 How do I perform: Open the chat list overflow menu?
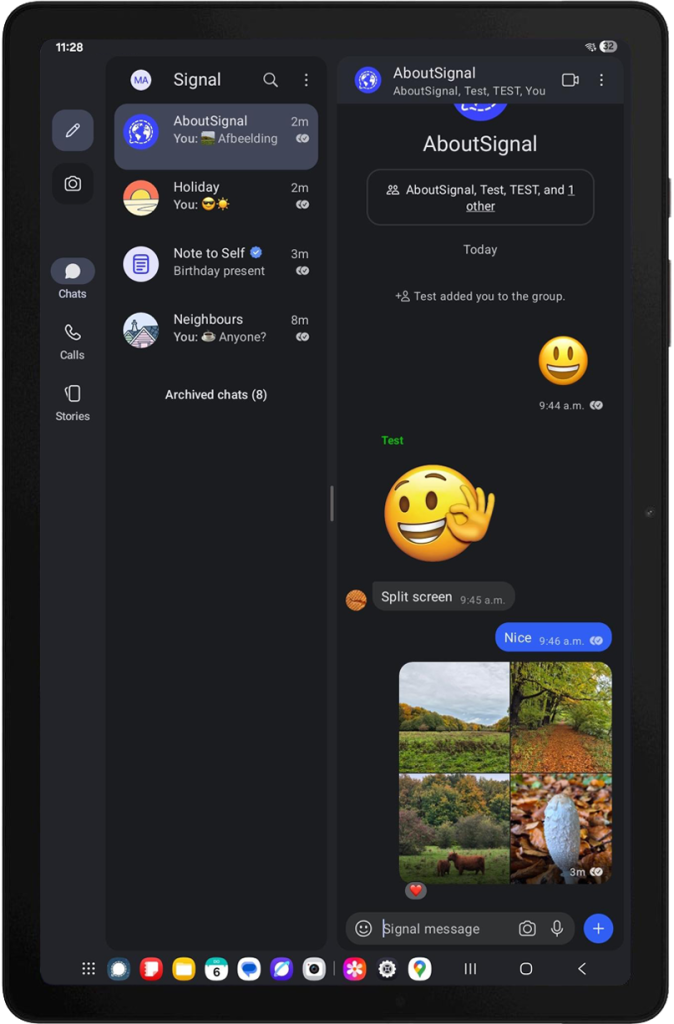click(306, 80)
